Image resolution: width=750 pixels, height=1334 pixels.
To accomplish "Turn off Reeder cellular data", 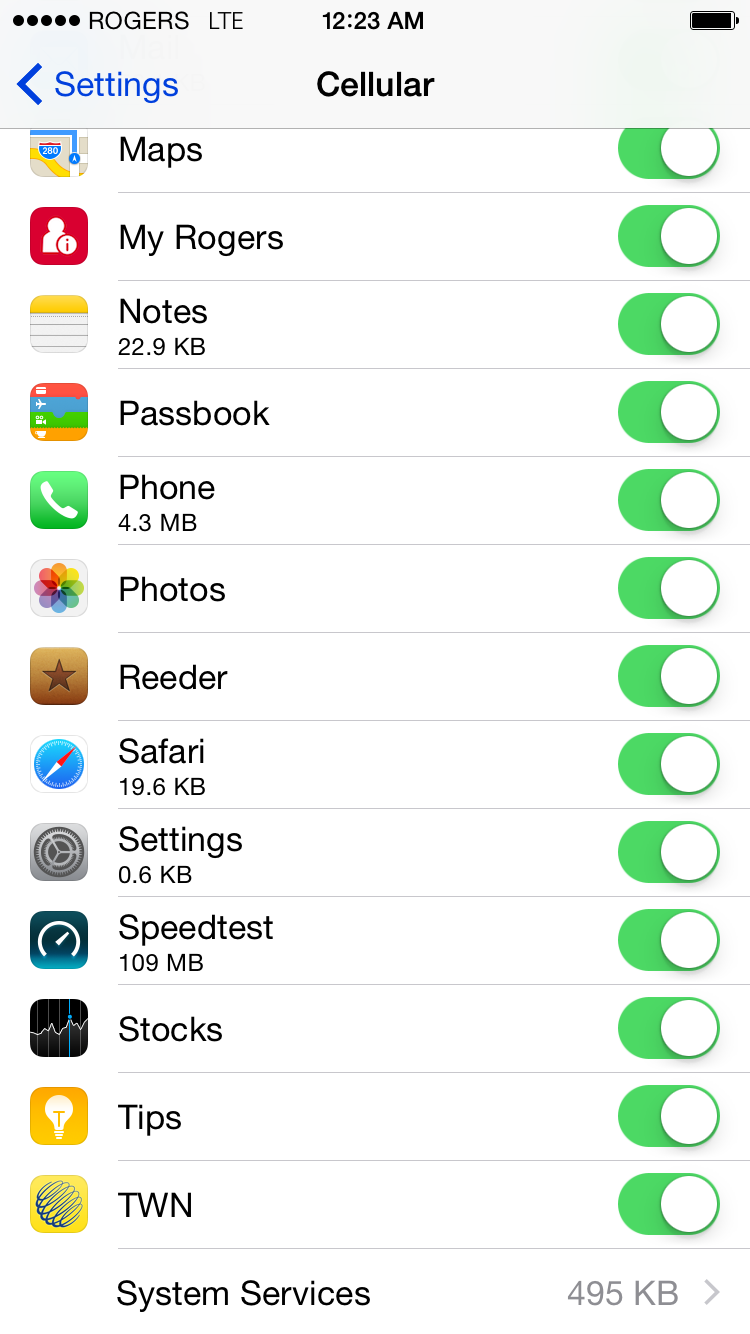I will pyautogui.click(x=669, y=677).
